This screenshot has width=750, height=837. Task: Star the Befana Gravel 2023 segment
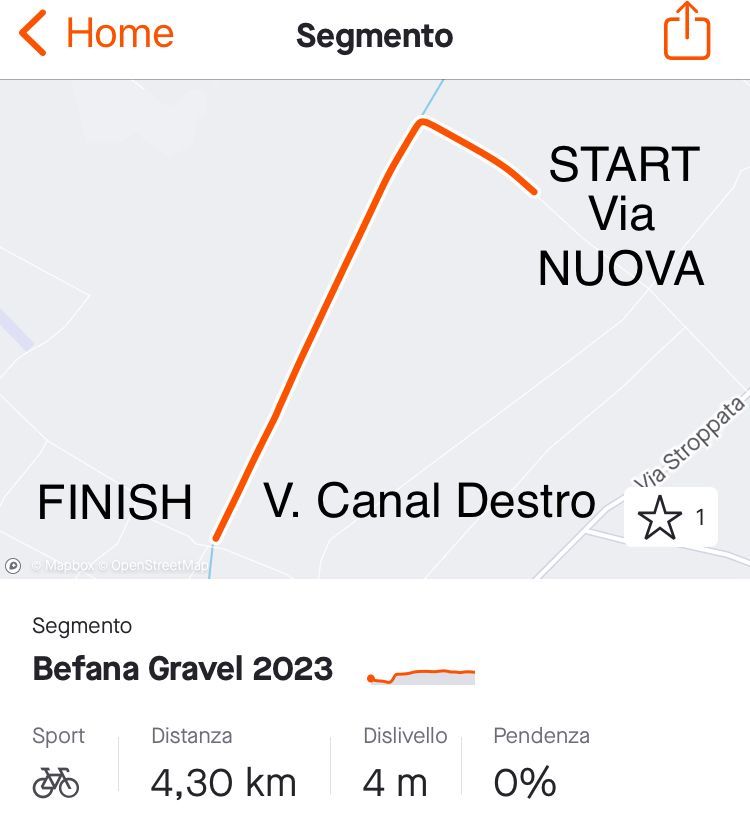(660, 518)
